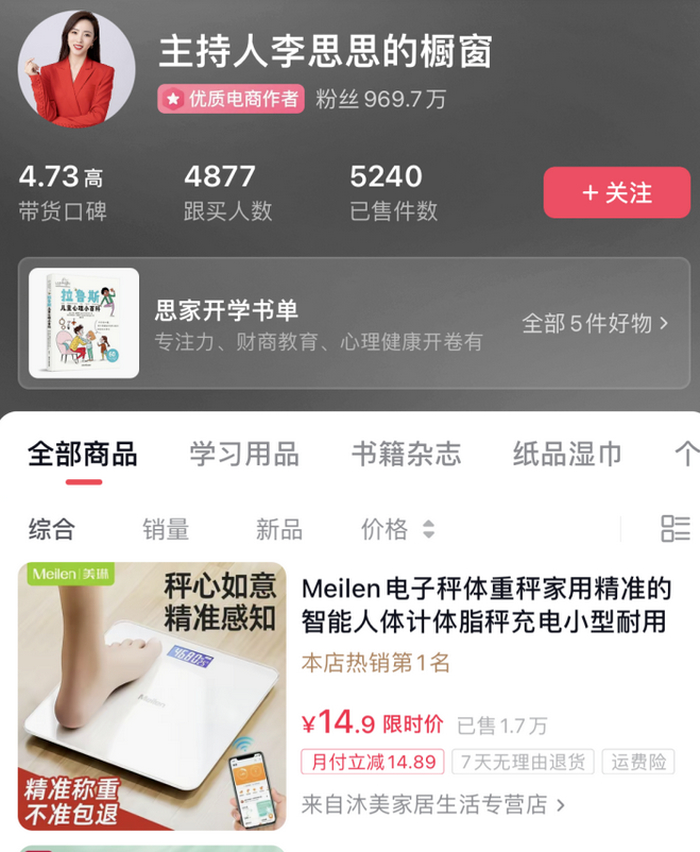Image resolution: width=700 pixels, height=852 pixels.
Task: Sort products by 价格
Action: (397, 529)
